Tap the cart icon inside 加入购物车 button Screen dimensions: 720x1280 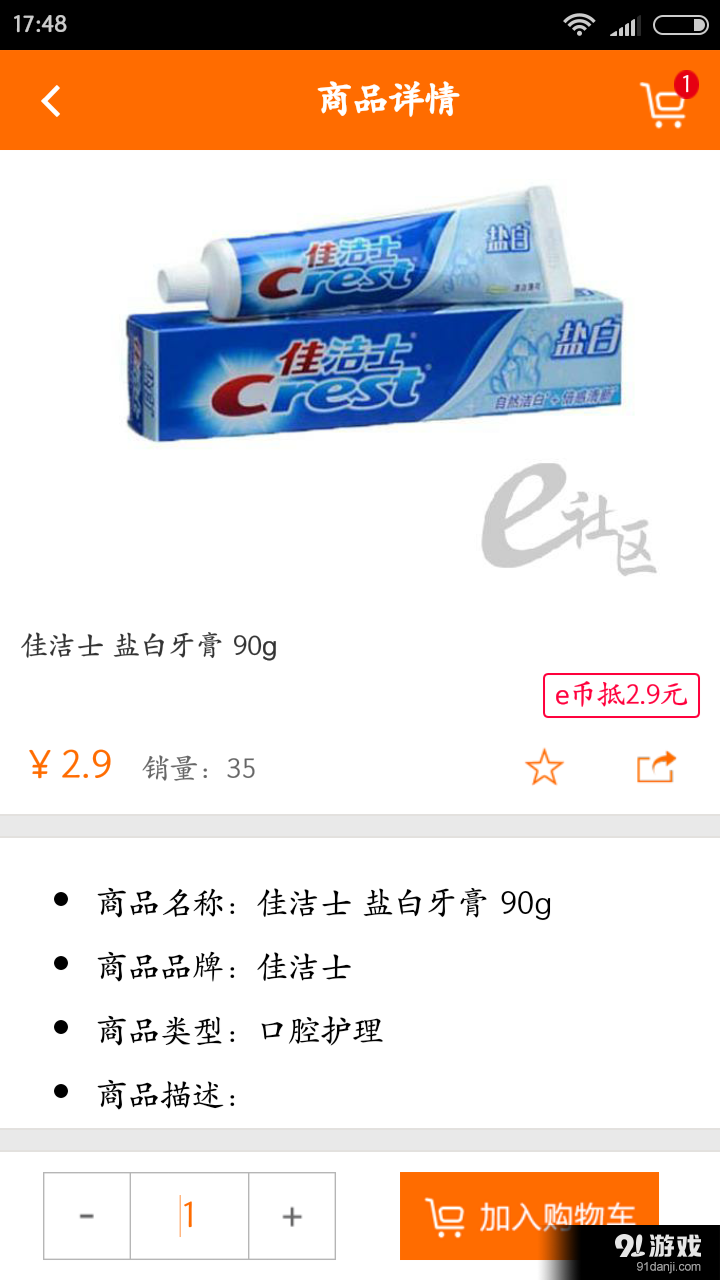tap(444, 1215)
